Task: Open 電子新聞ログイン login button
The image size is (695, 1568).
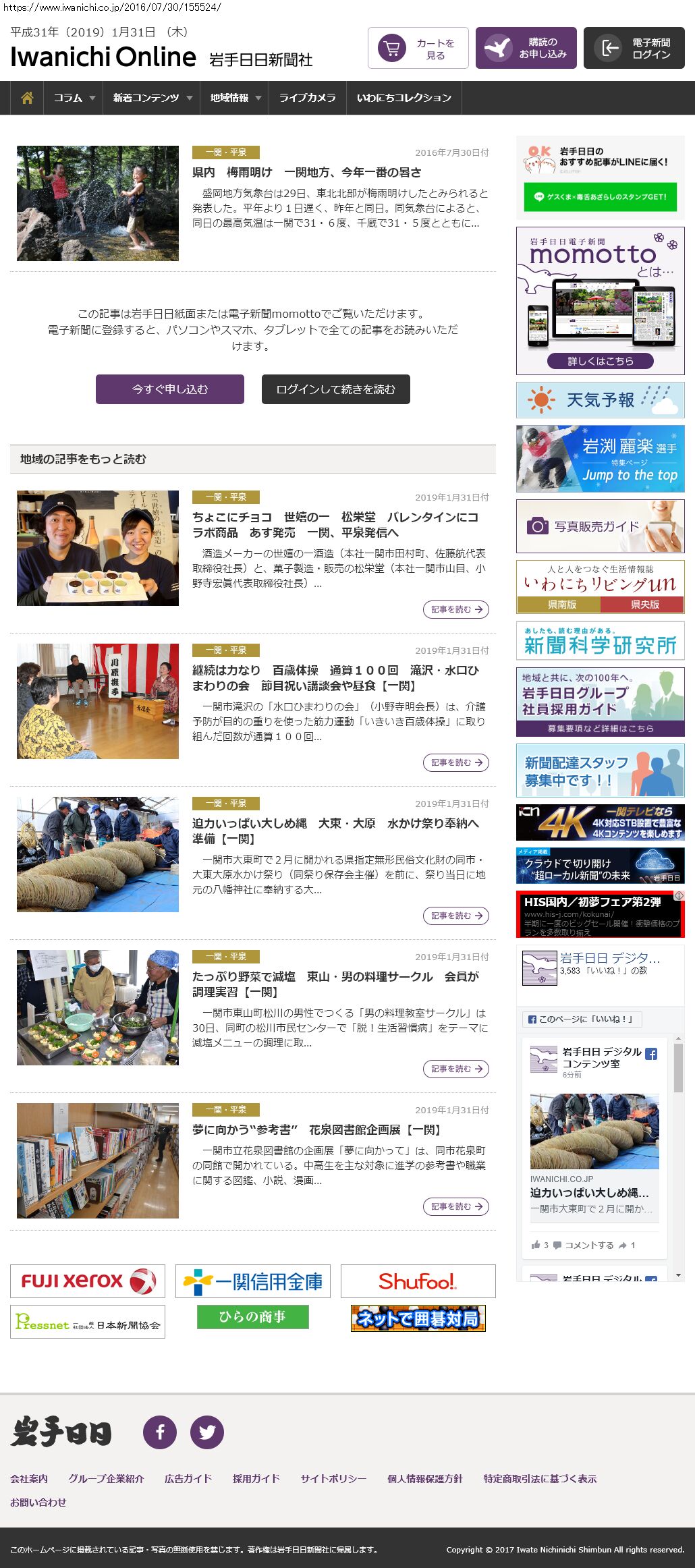Action: 634,49
